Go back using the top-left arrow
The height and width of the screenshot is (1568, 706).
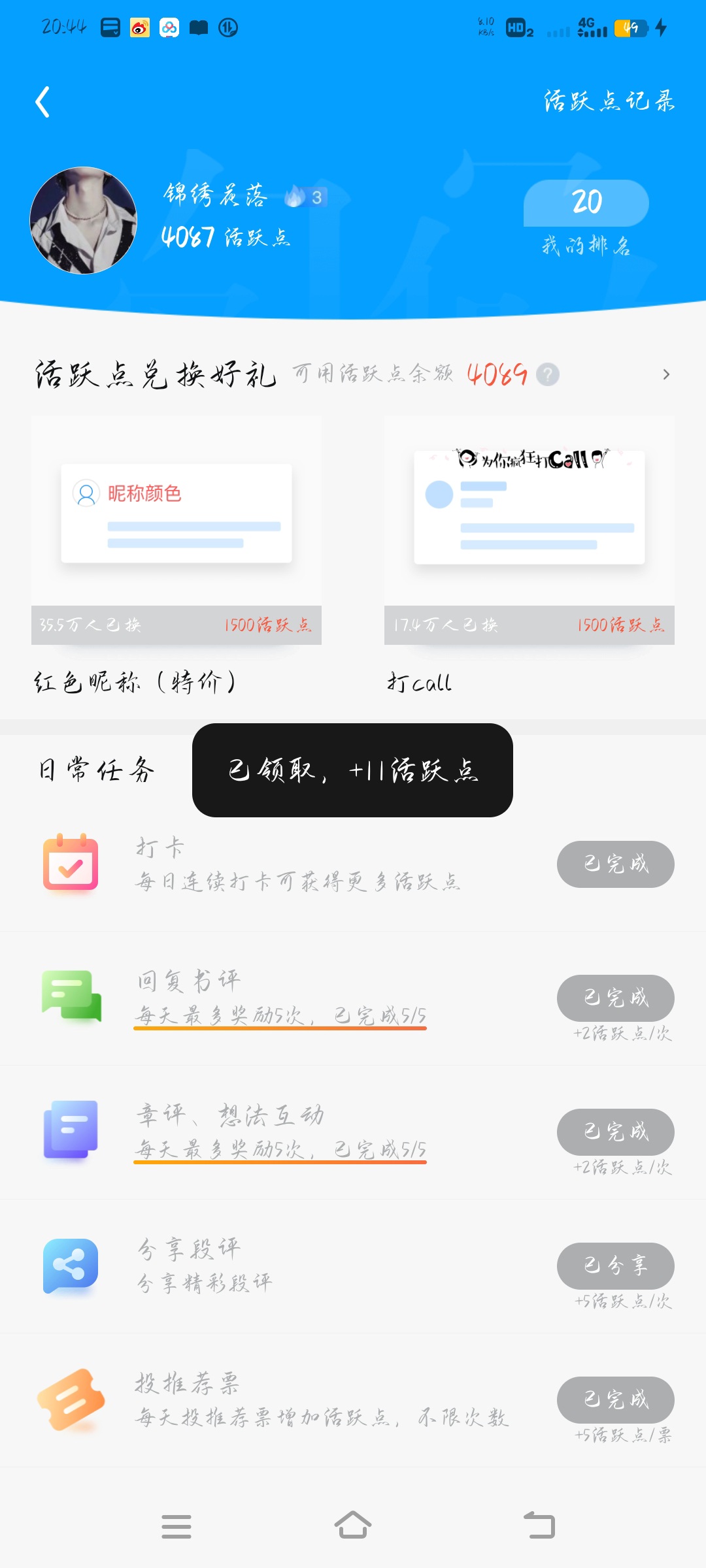(42, 102)
